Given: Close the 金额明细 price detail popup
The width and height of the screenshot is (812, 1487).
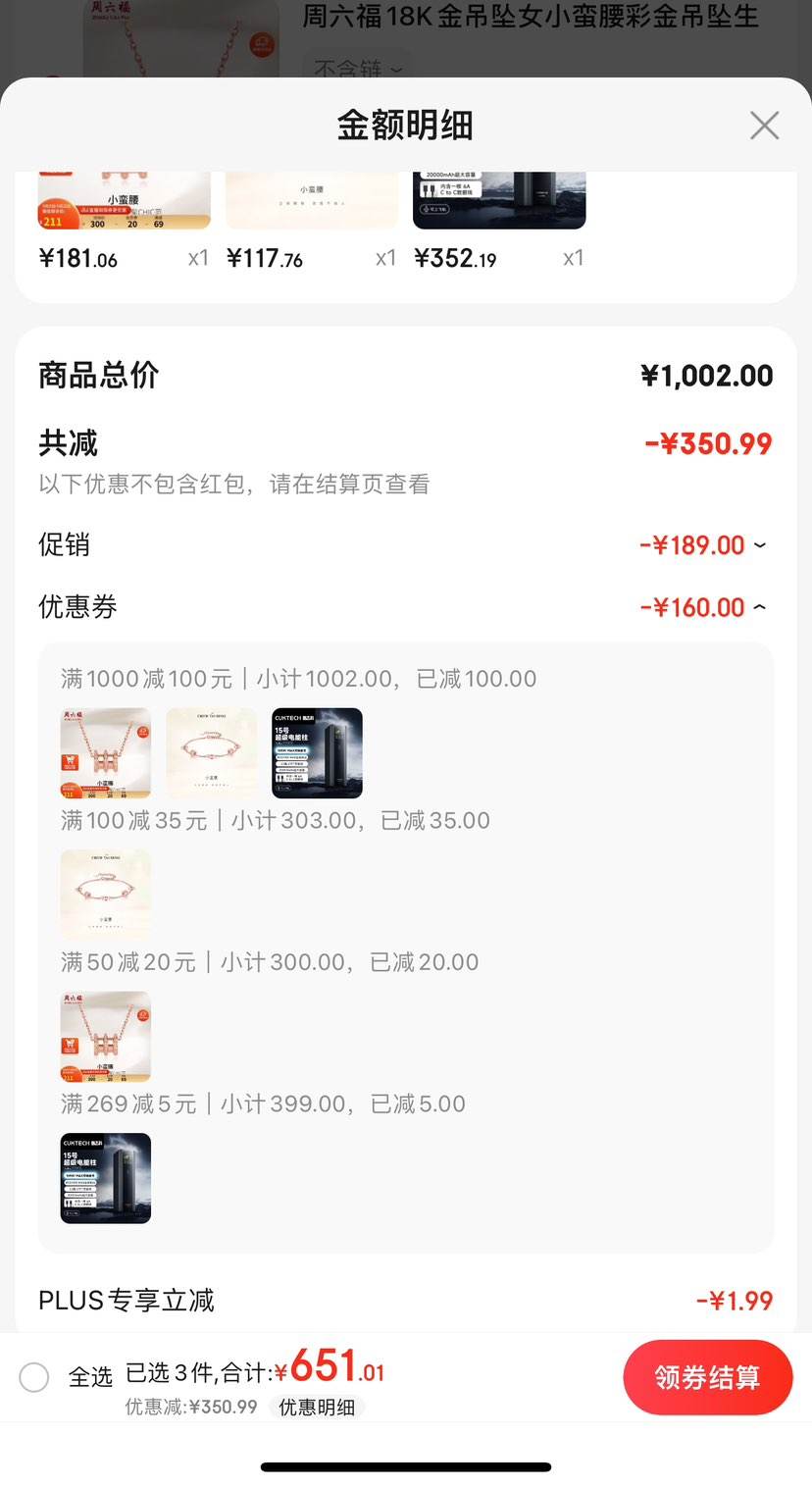Looking at the screenshot, I should coord(764,126).
